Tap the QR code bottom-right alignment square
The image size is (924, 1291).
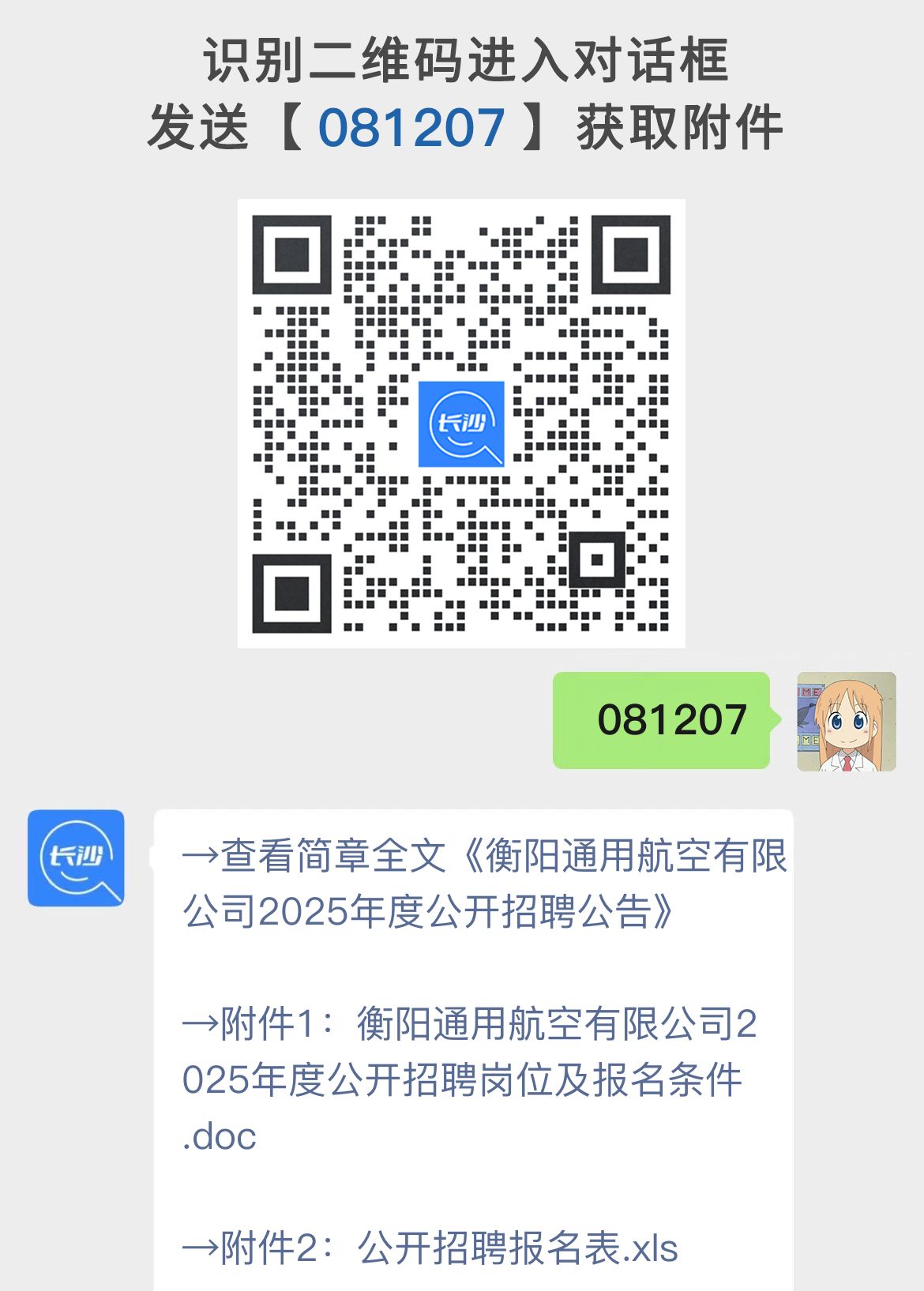tap(599, 561)
